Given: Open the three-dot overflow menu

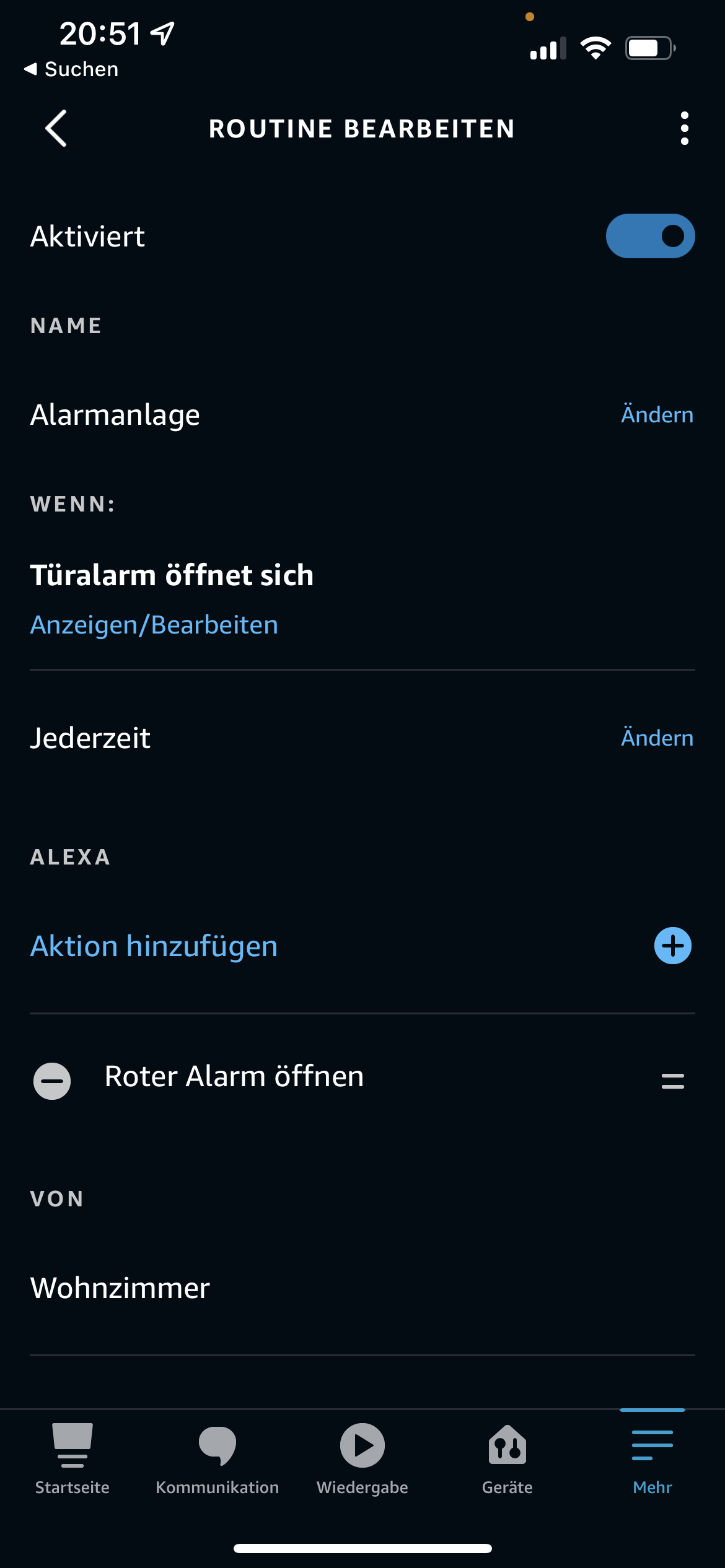Looking at the screenshot, I should (x=684, y=129).
